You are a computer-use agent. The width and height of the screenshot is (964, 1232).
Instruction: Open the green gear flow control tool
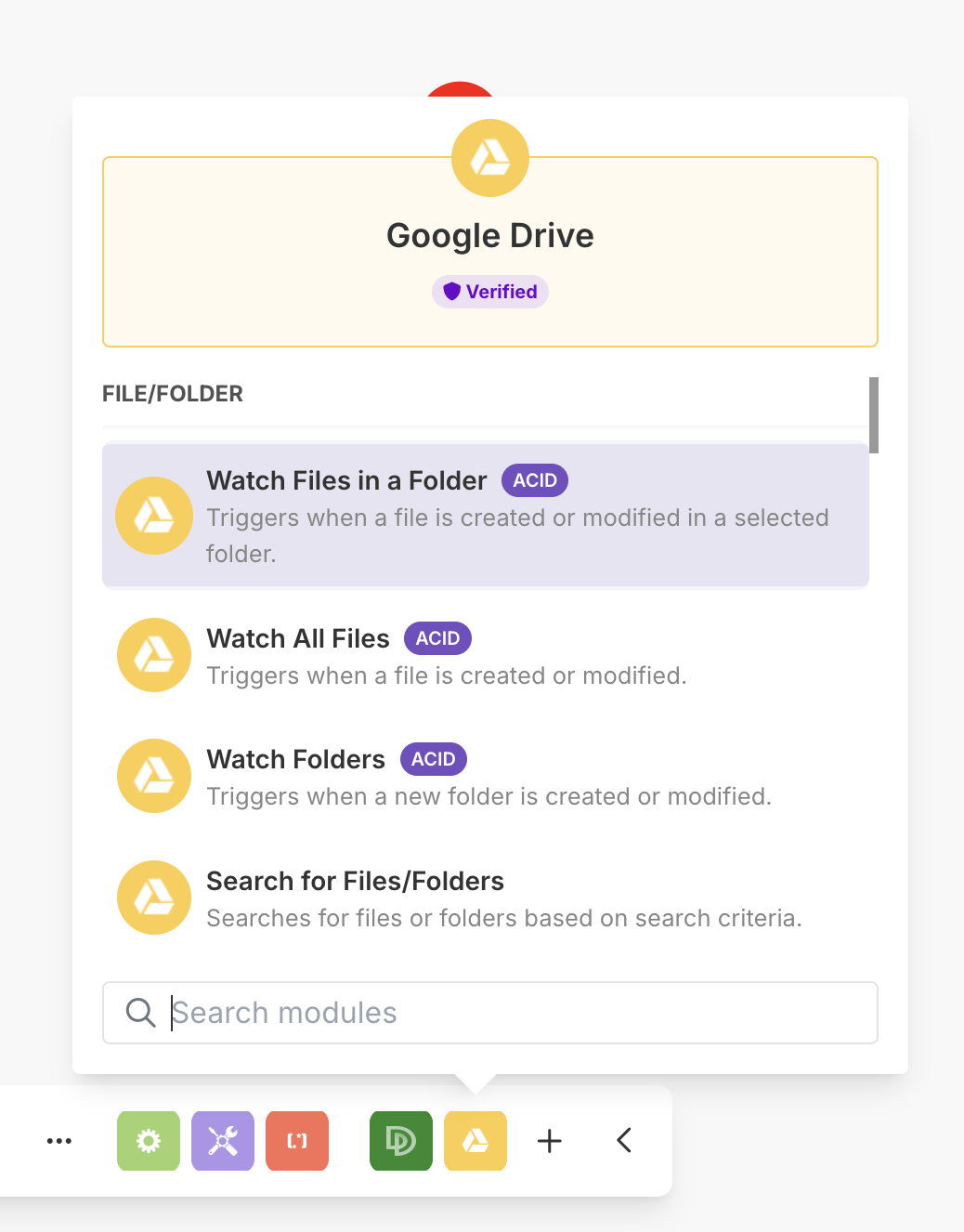click(x=149, y=1141)
